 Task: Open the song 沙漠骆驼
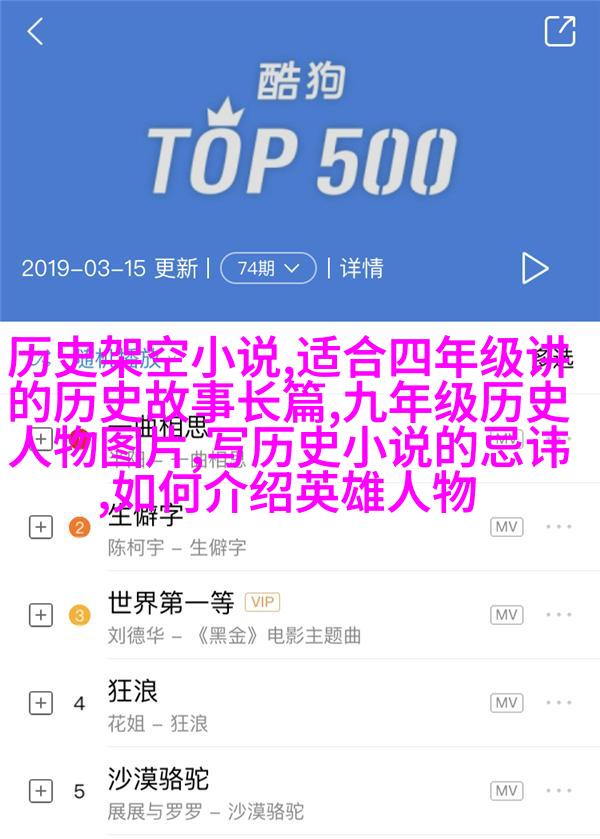(x=158, y=777)
